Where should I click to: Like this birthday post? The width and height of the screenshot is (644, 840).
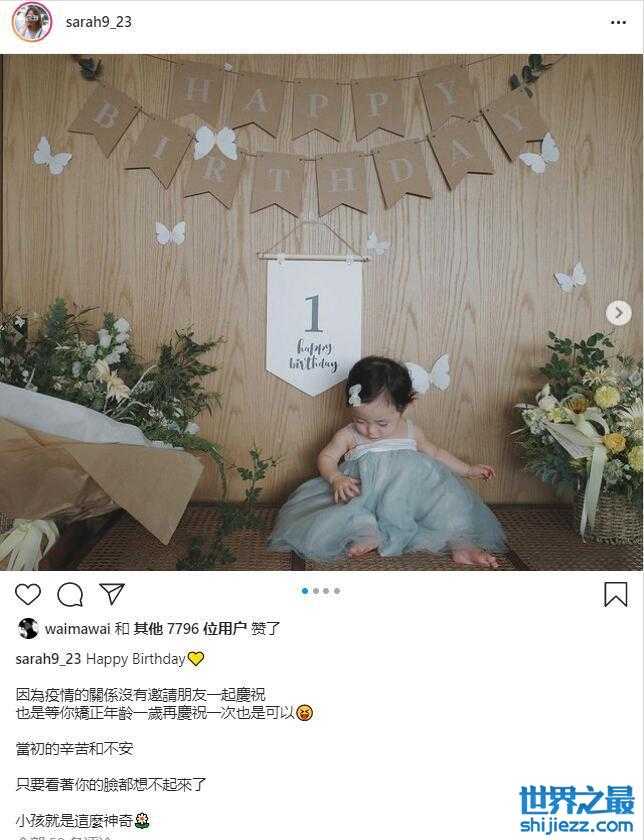[x=28, y=594]
